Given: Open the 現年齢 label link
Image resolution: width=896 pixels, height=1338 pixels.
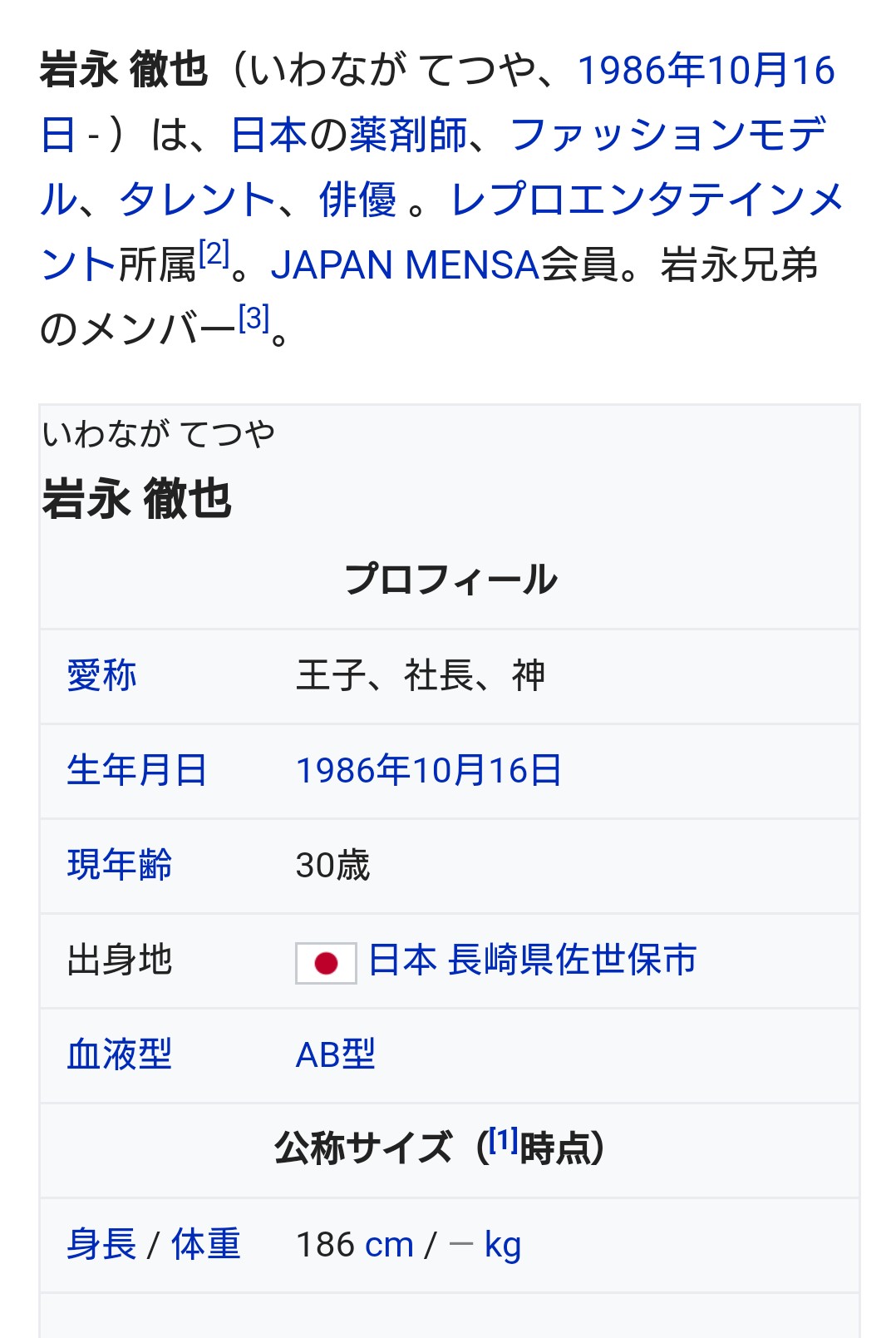Looking at the screenshot, I should coord(119,865).
